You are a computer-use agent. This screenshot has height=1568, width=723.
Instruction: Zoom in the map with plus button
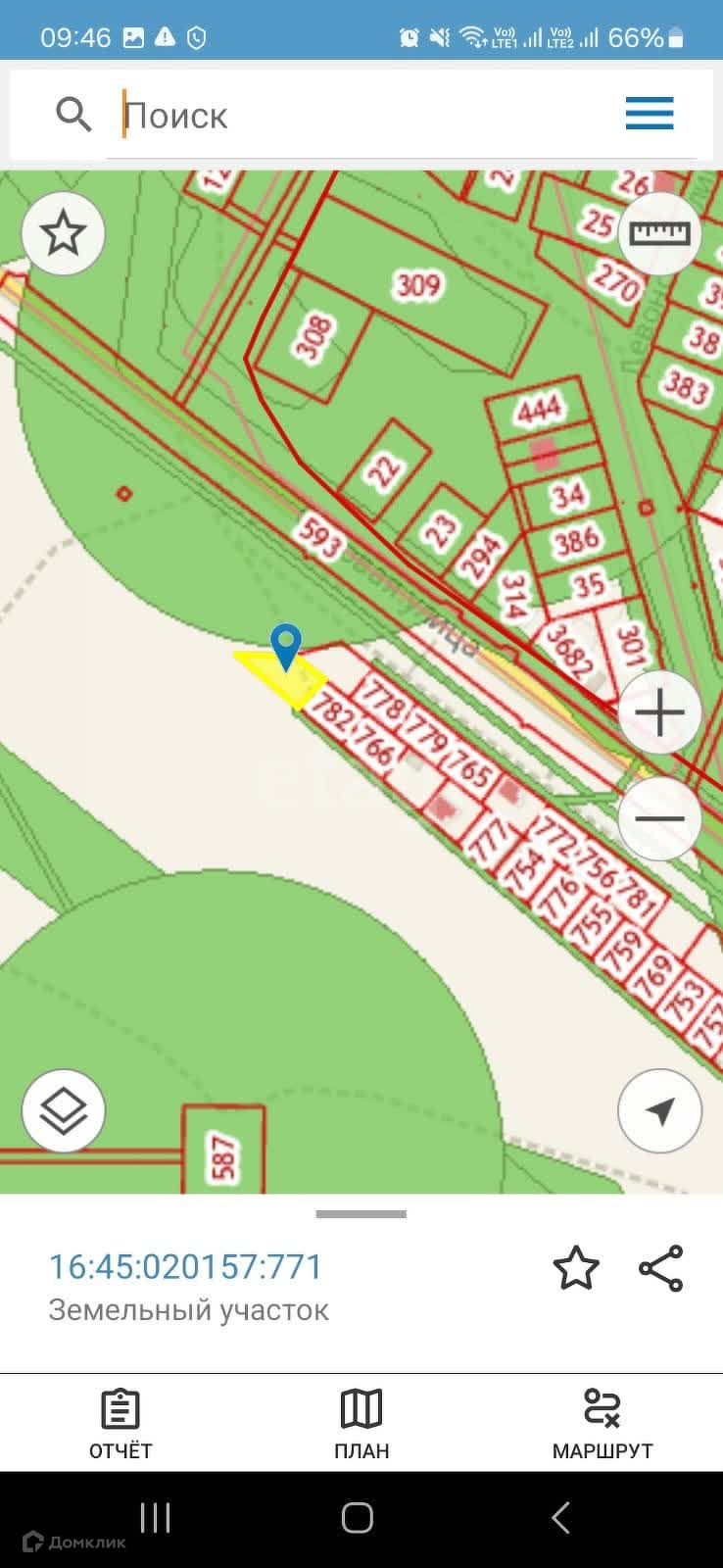pos(659,711)
